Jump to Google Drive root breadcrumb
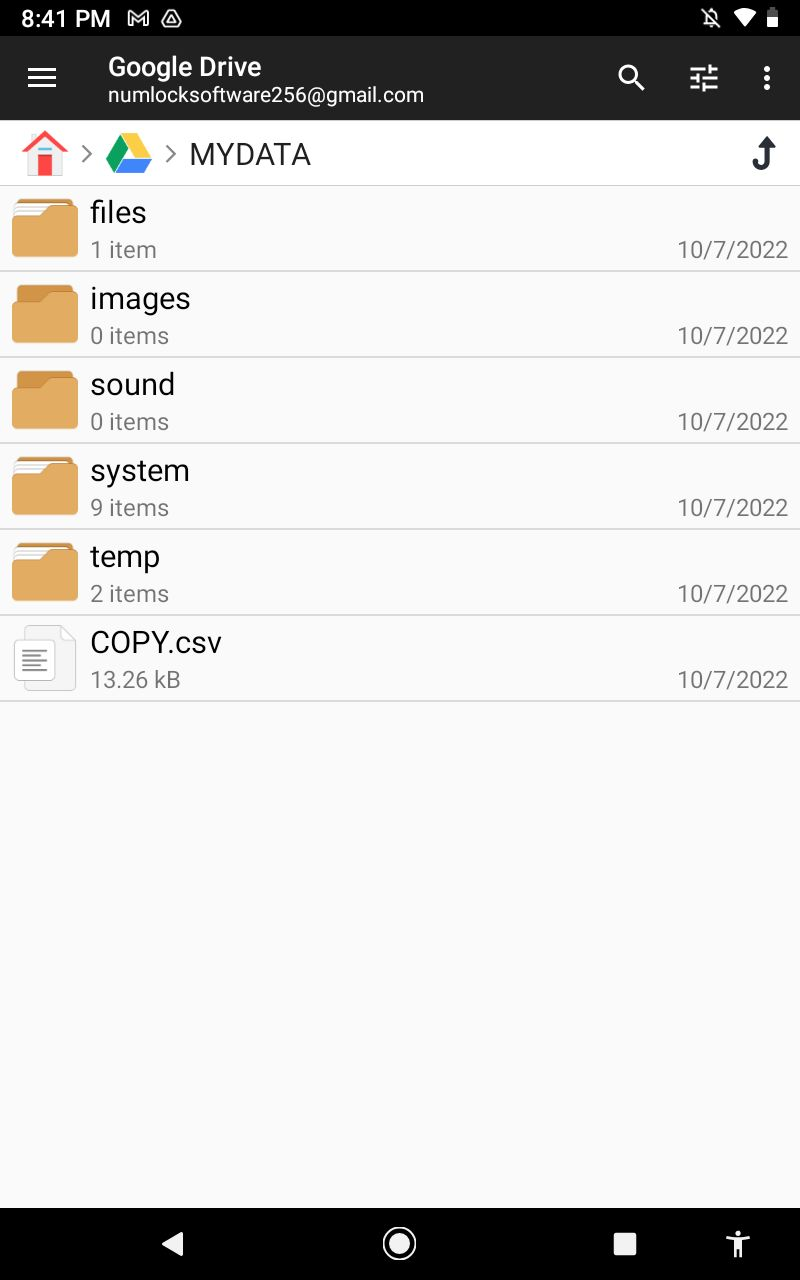800x1280 pixels. [x=129, y=154]
